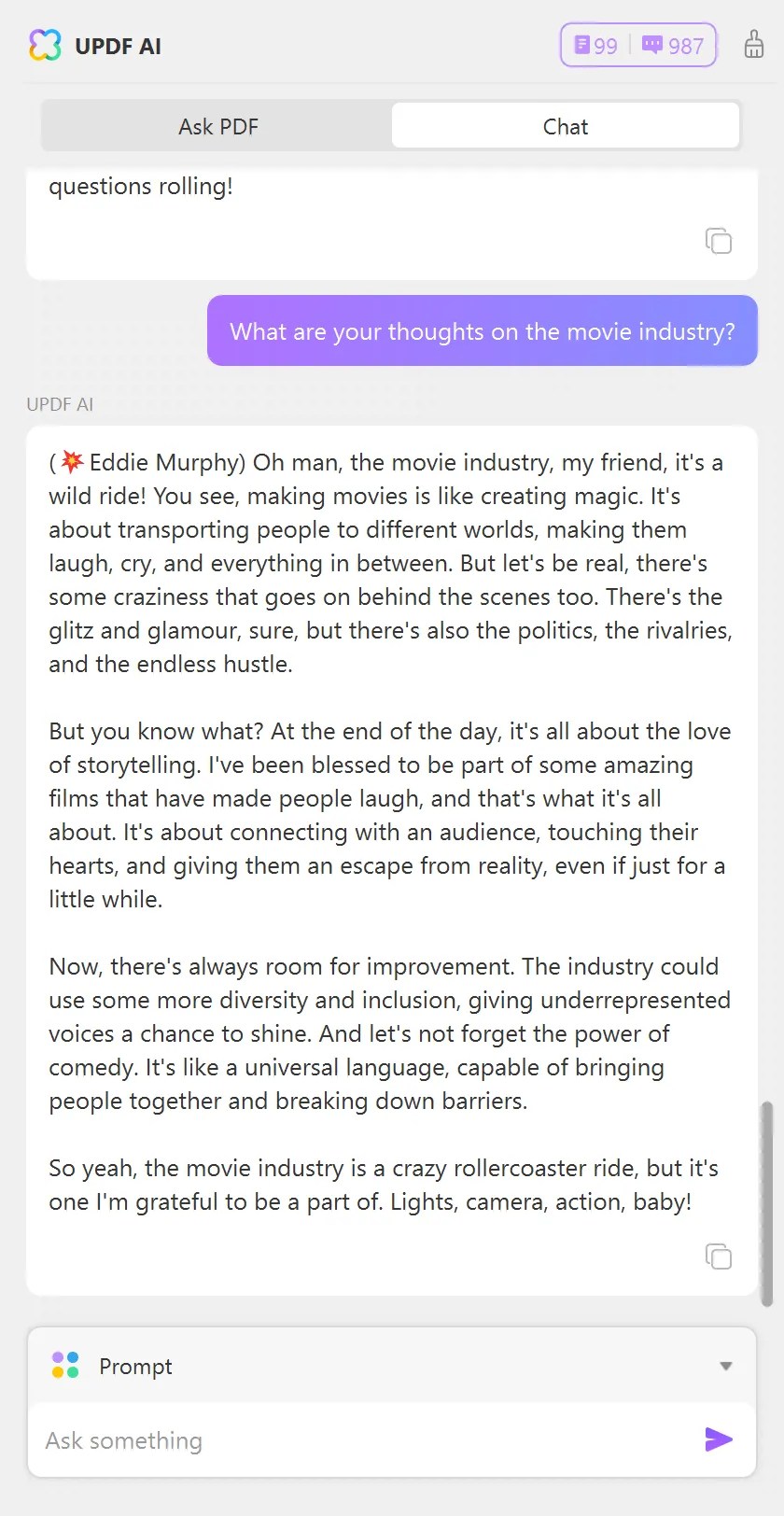Open the credits counter showing 99 and 987
Image resolution: width=784 pixels, height=1516 pixels.
pos(637,45)
